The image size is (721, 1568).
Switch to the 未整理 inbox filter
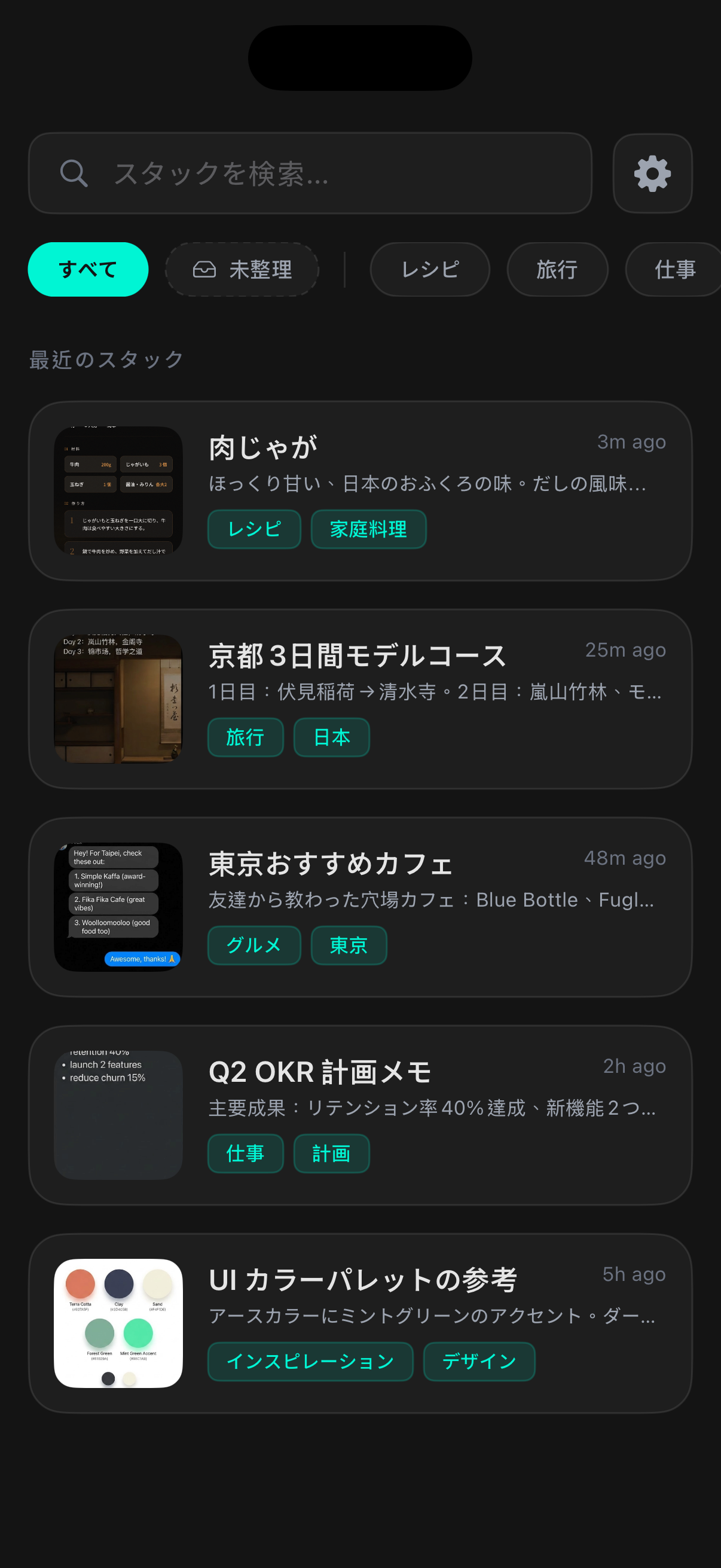point(242,269)
